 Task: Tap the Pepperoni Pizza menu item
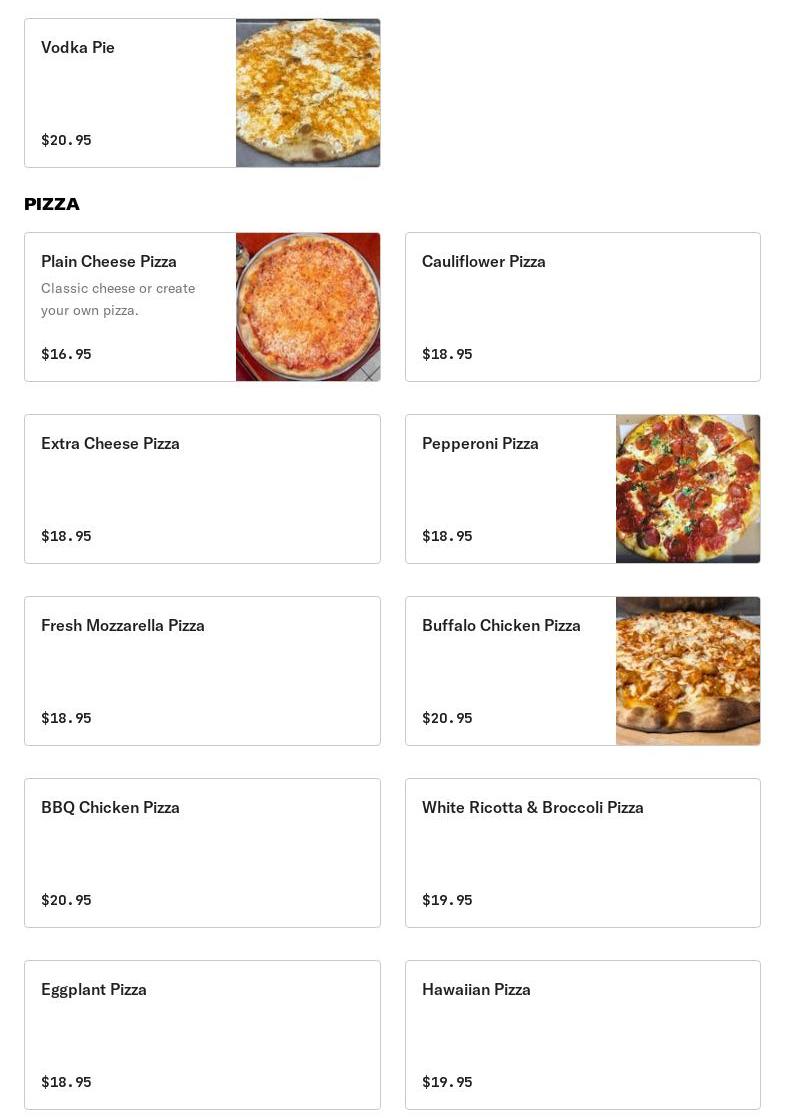(582, 489)
